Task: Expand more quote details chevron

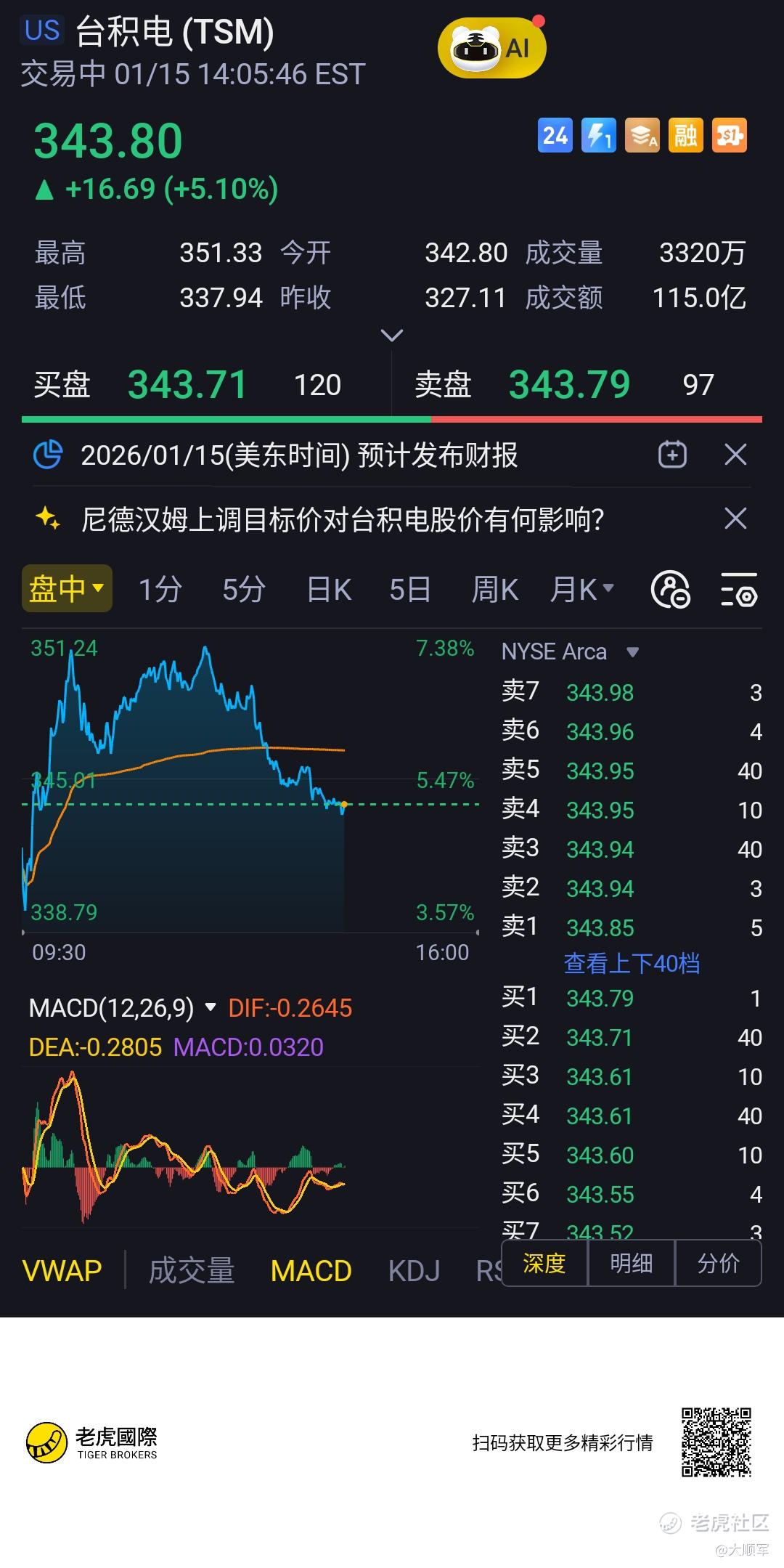Action: [x=392, y=336]
